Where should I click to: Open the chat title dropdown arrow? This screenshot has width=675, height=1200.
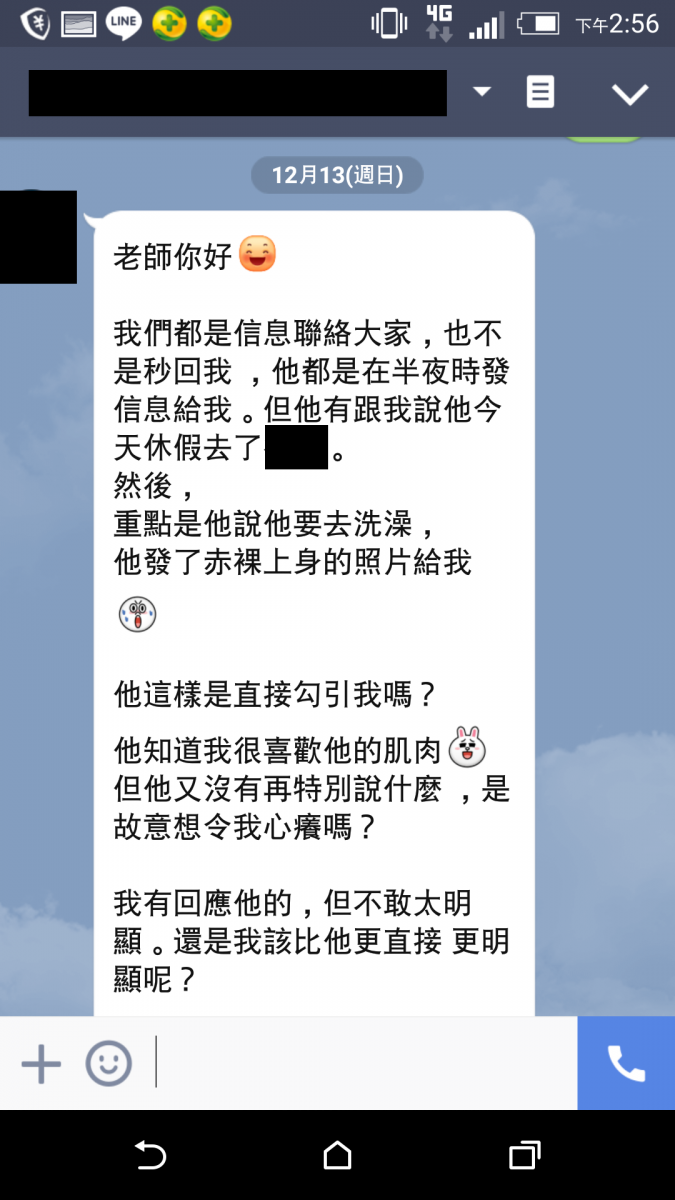tap(482, 92)
